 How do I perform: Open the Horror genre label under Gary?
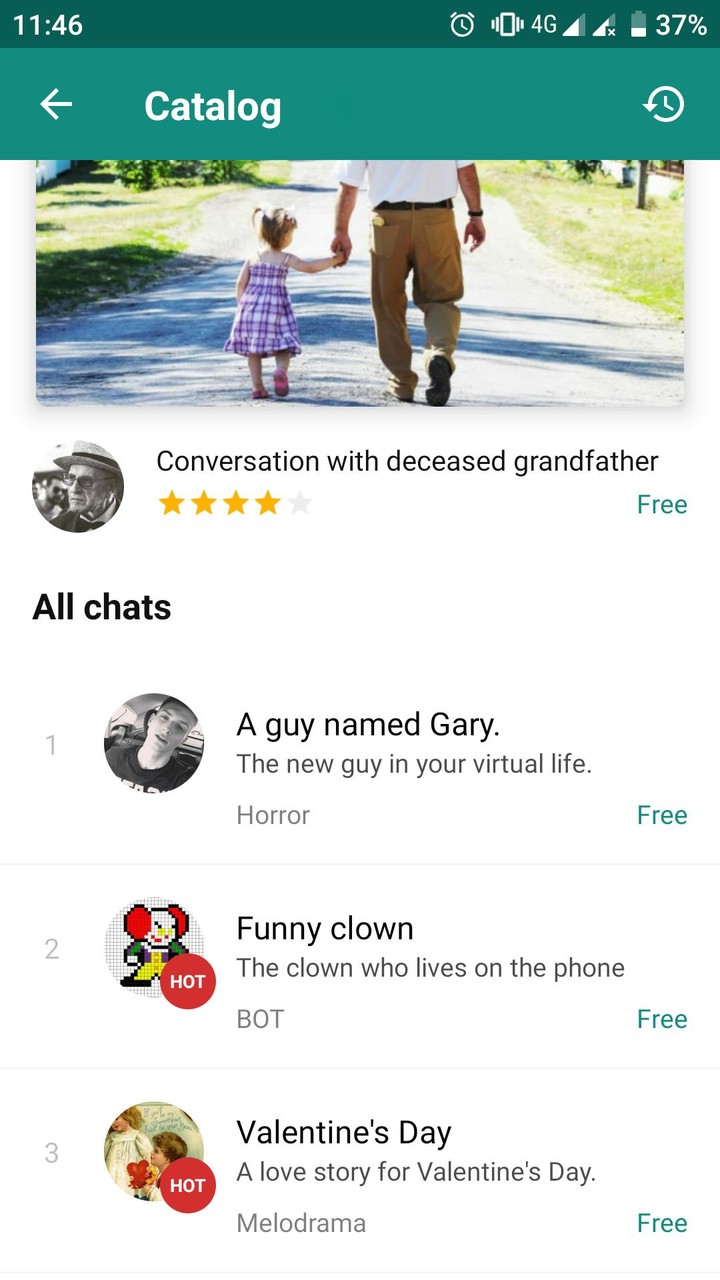point(272,815)
